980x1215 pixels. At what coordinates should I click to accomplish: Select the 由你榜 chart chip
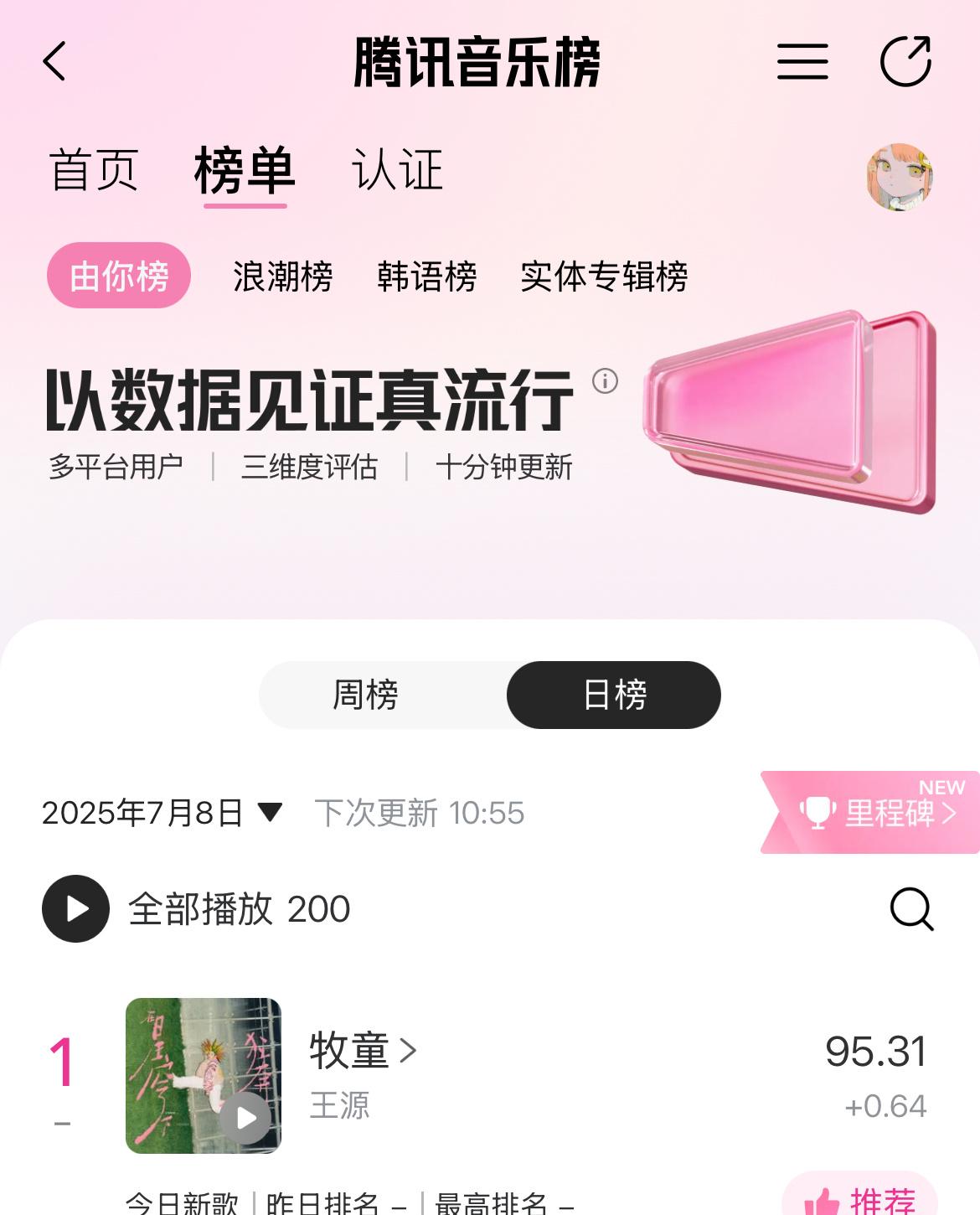coord(119,276)
